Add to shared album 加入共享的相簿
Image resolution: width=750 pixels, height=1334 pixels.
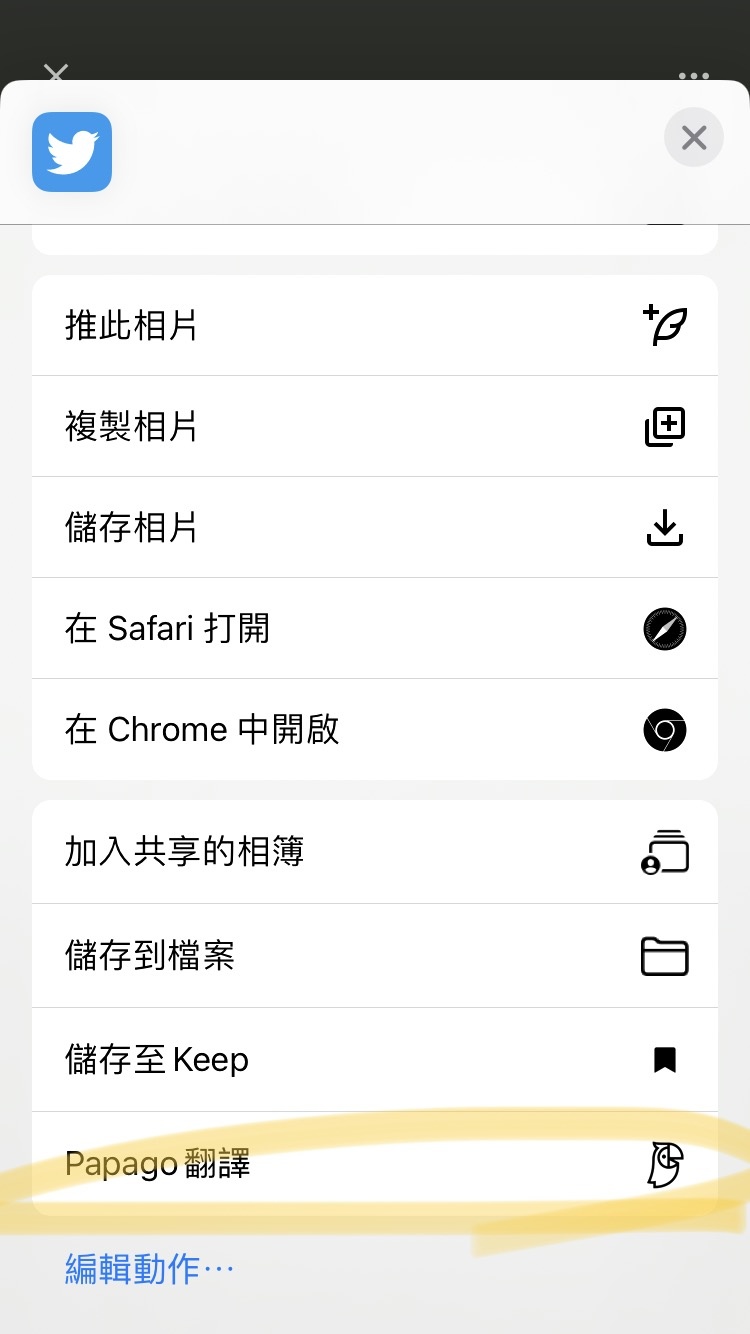pyautogui.click(x=375, y=852)
